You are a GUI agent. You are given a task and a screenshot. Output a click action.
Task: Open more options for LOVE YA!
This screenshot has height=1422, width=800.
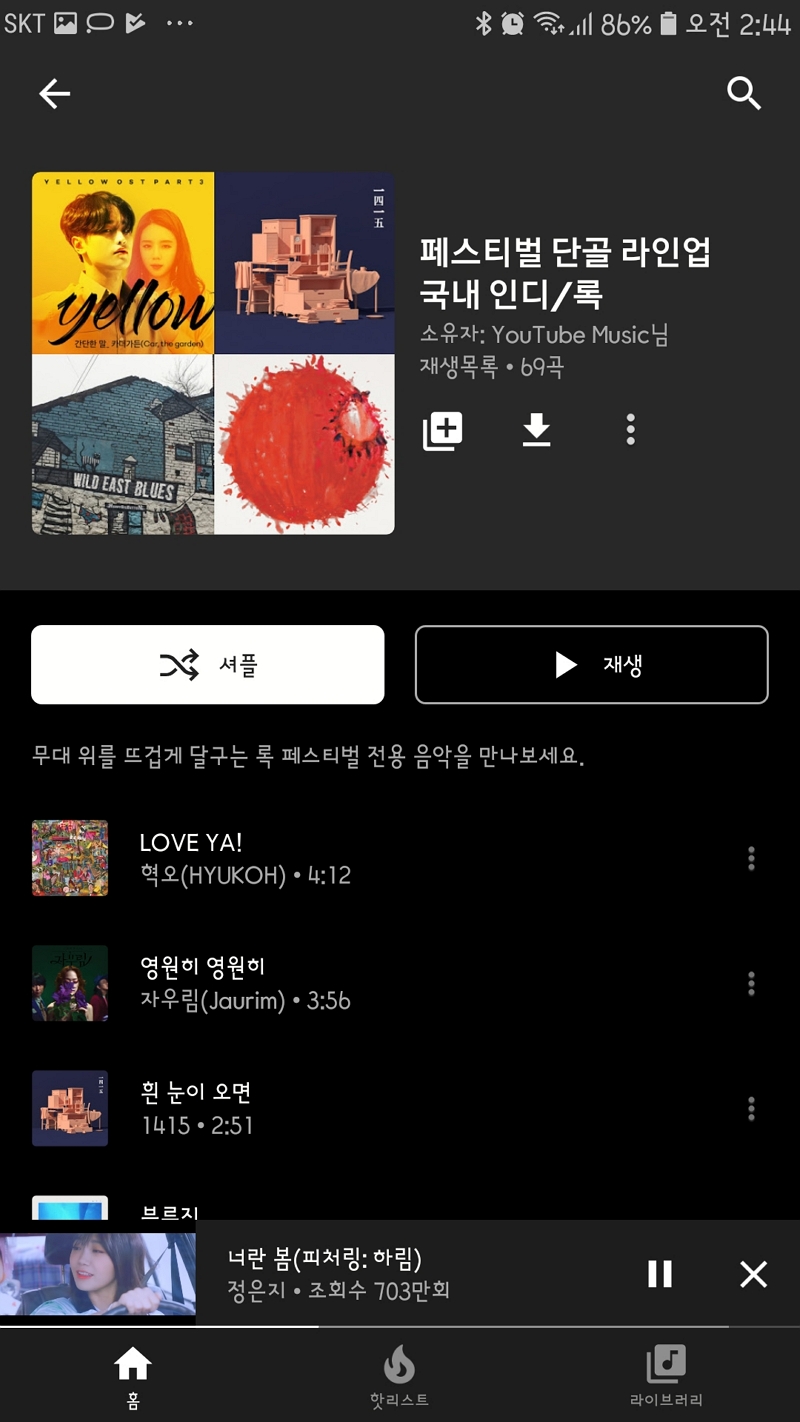click(x=751, y=859)
